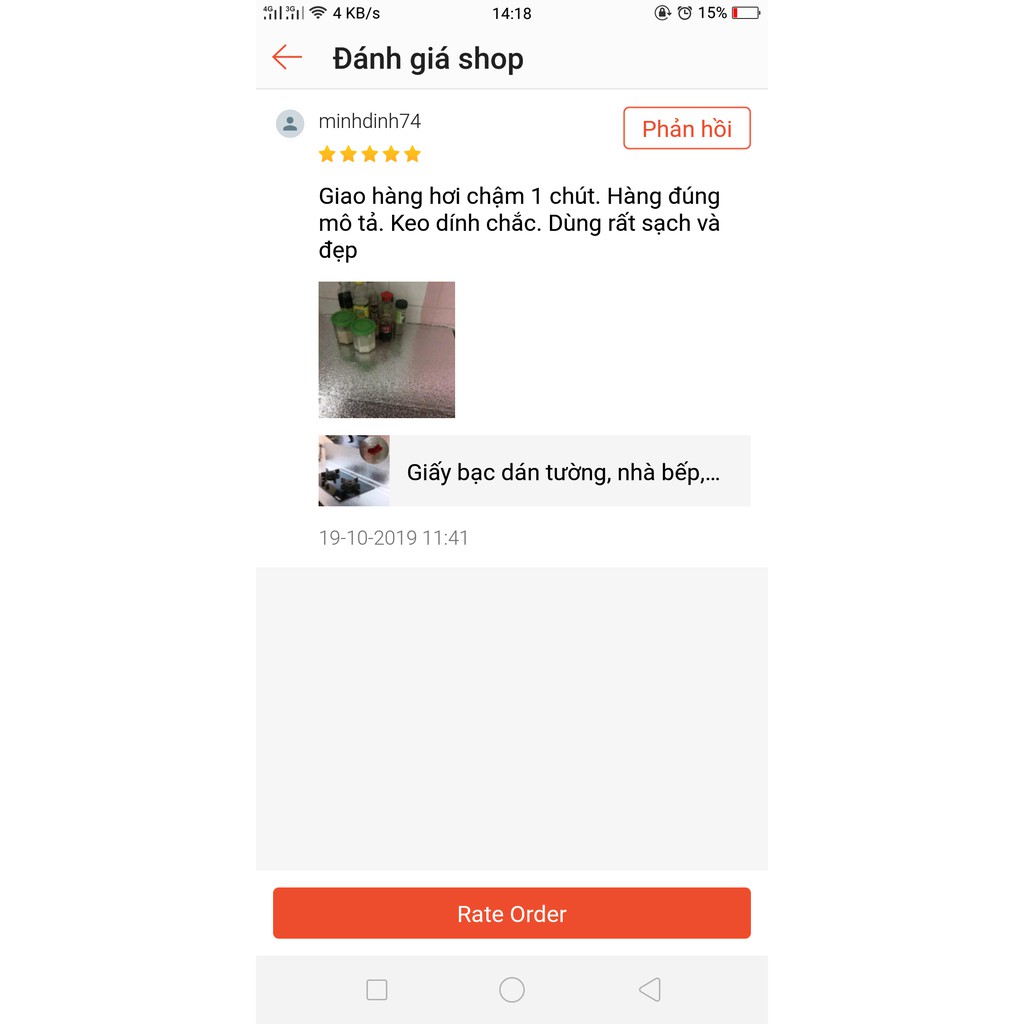Viewport: 1024px width, 1024px height.
Task: Open recent apps from the navigation bar
Action: click(x=377, y=990)
